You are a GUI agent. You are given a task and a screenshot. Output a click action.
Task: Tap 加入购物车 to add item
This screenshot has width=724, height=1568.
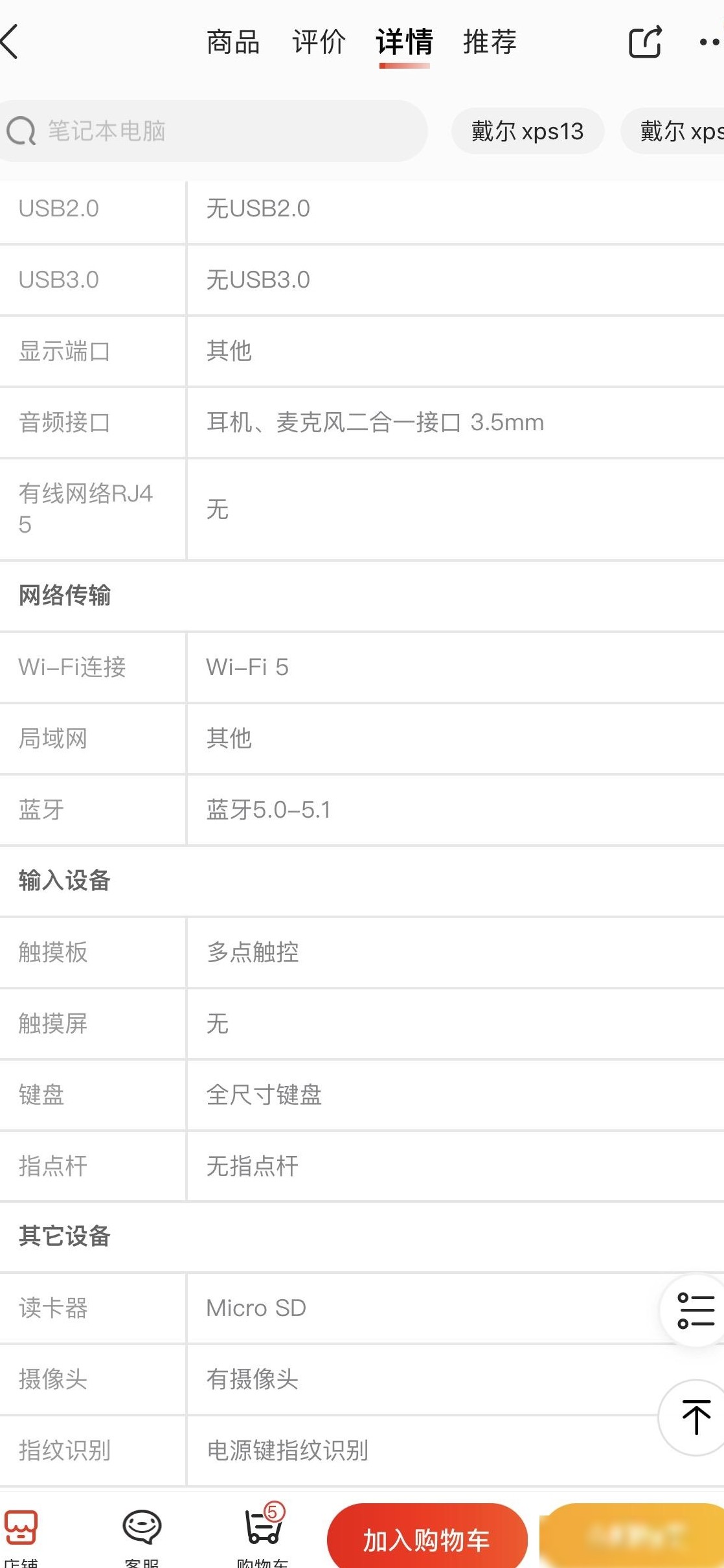click(x=427, y=1539)
